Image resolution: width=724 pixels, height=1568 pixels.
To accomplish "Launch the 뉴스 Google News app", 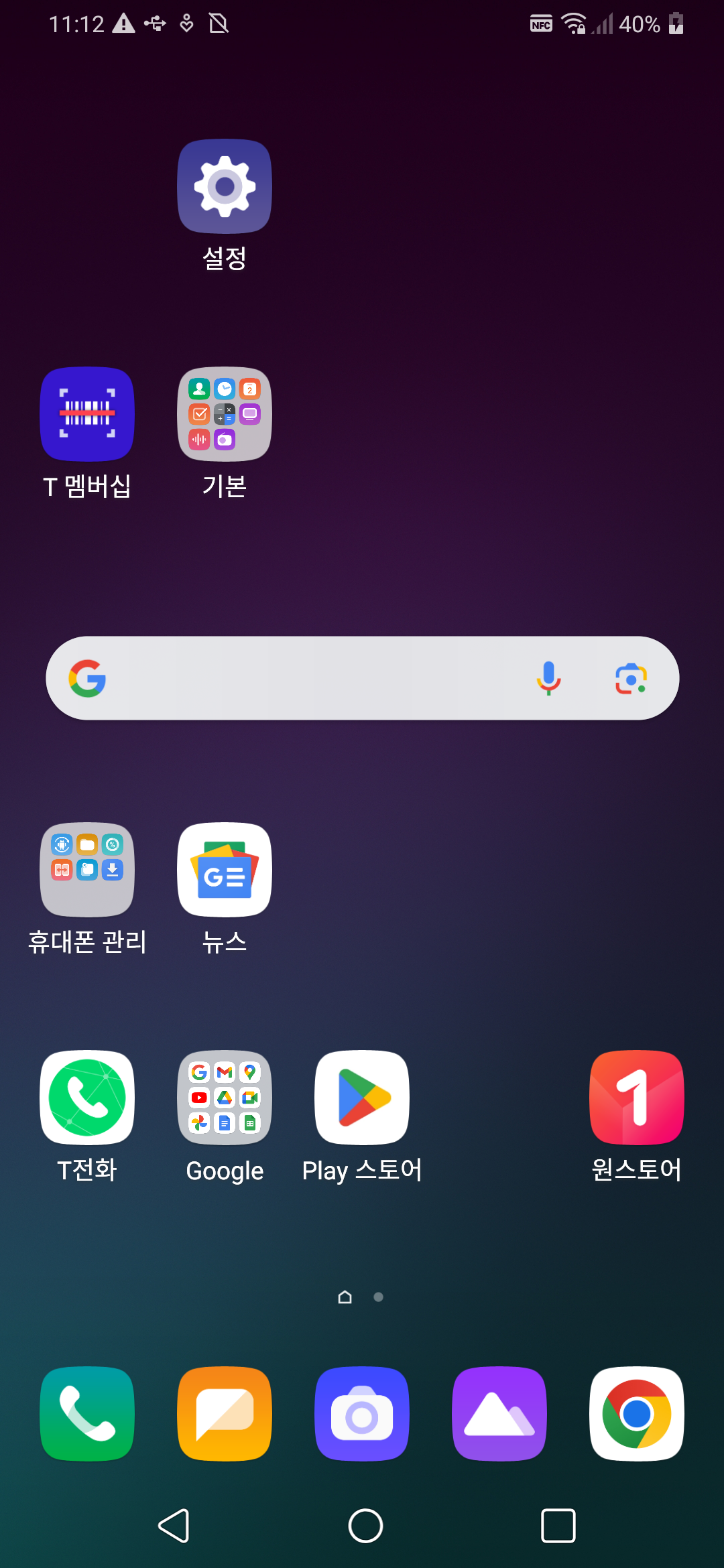I will 225,870.
